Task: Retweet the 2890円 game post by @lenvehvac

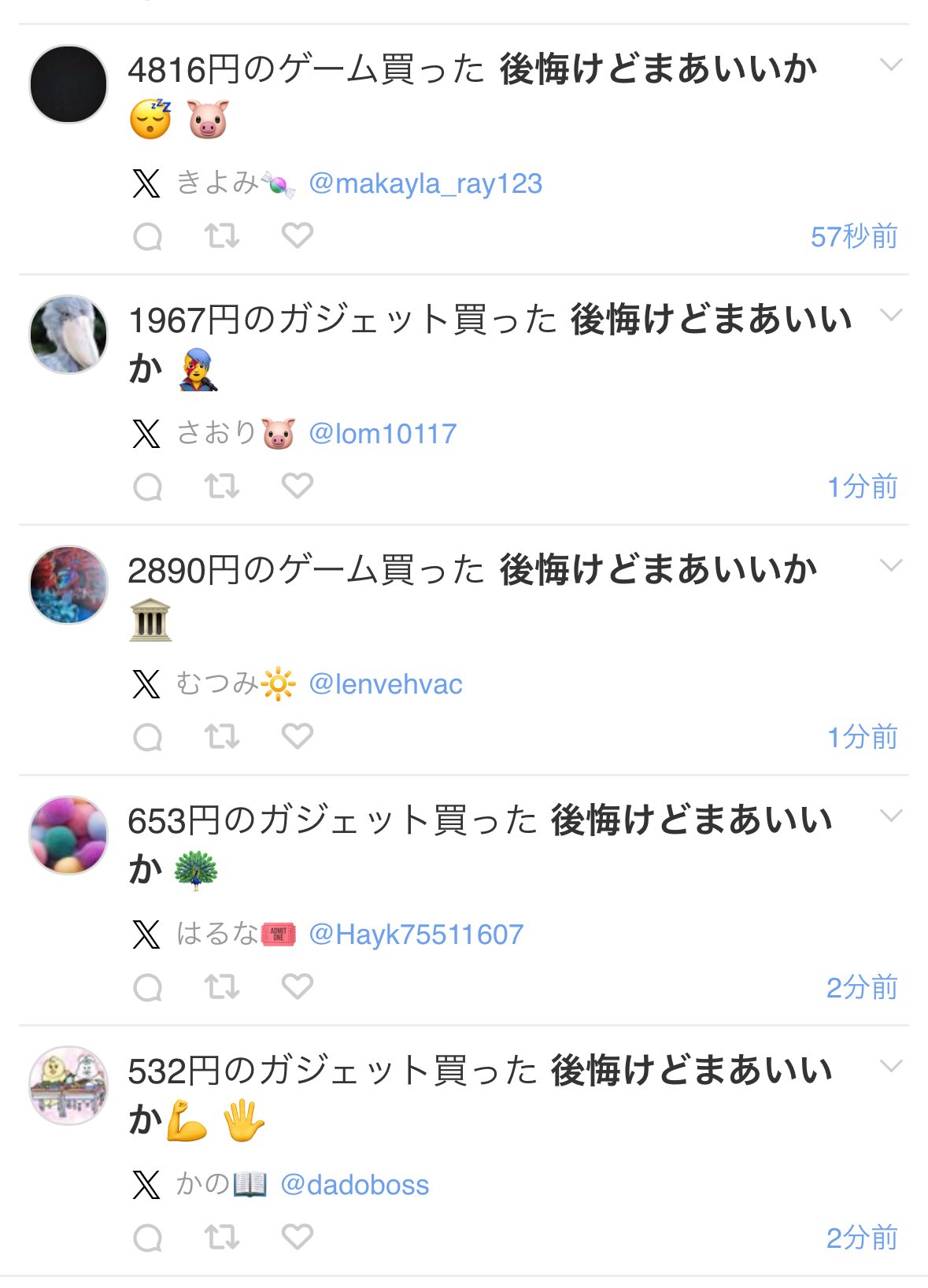Action: click(x=222, y=737)
